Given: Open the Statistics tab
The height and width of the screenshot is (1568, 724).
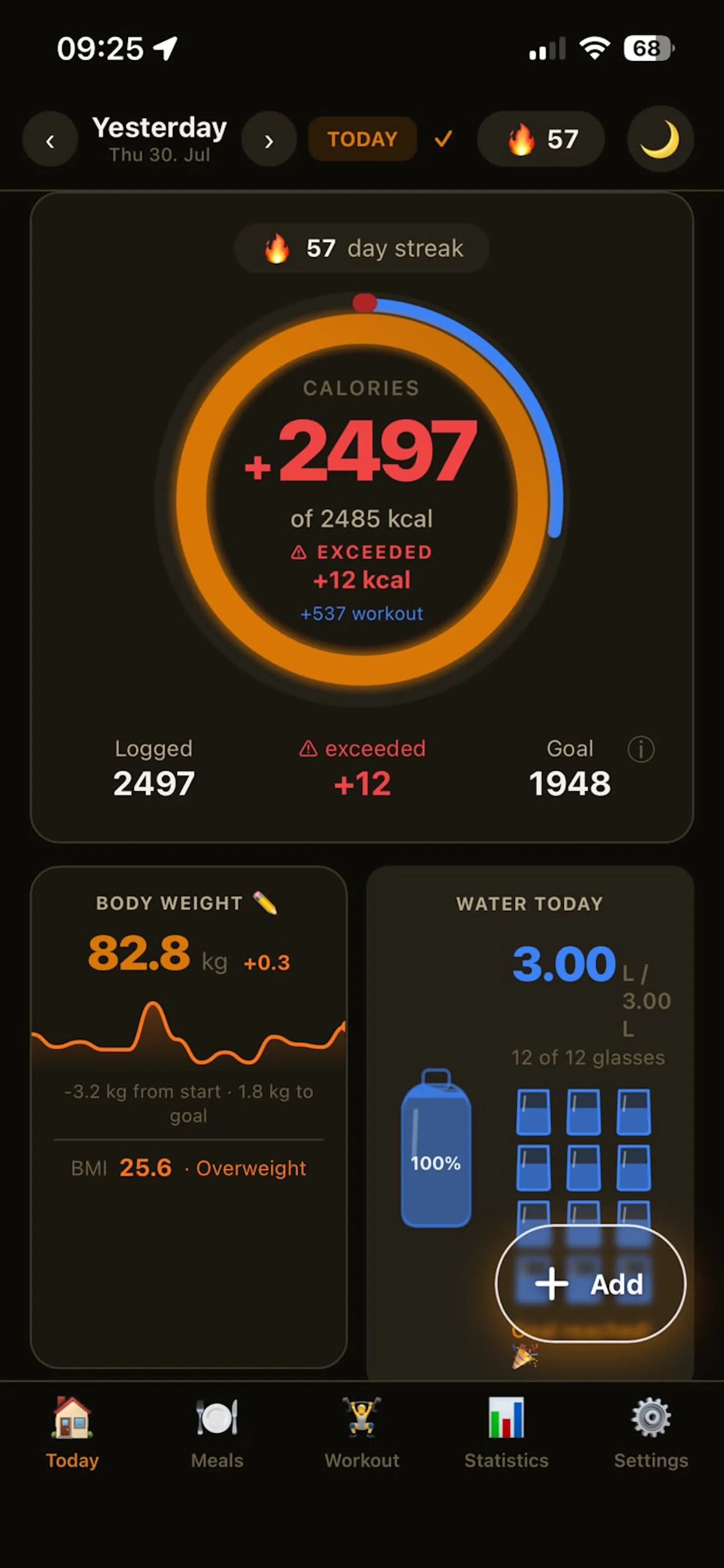Looking at the screenshot, I should (506, 1433).
